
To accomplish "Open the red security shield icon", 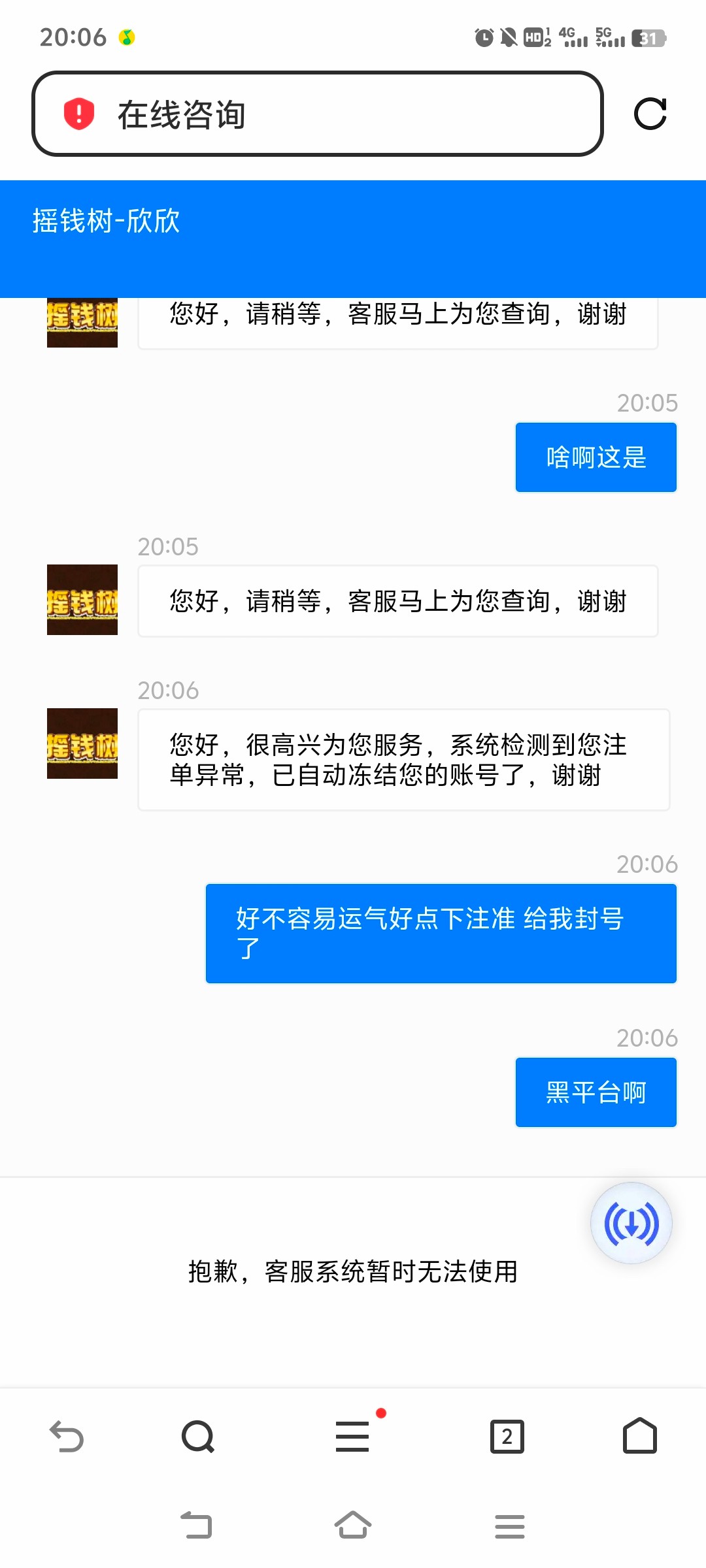I will [x=79, y=114].
